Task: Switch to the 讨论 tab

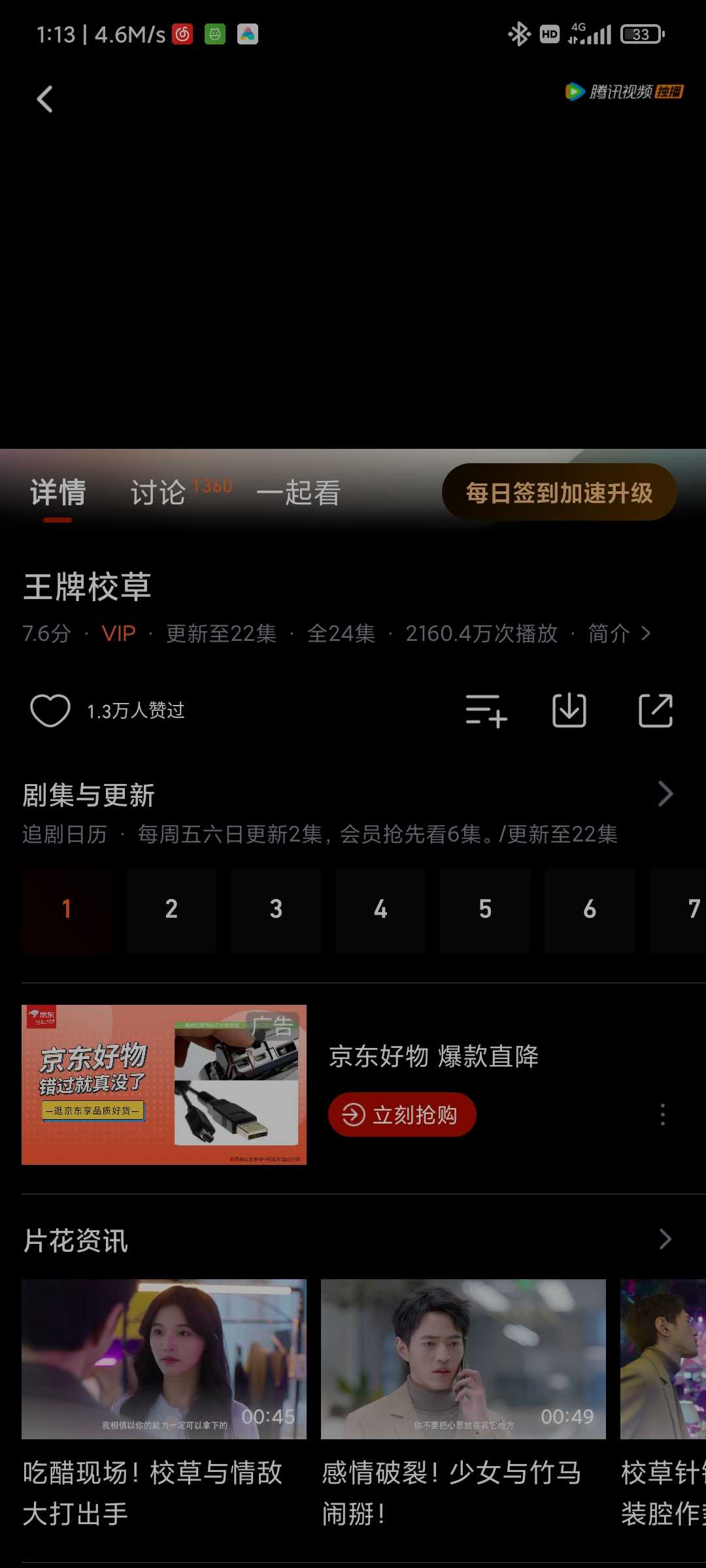Action: pos(158,493)
